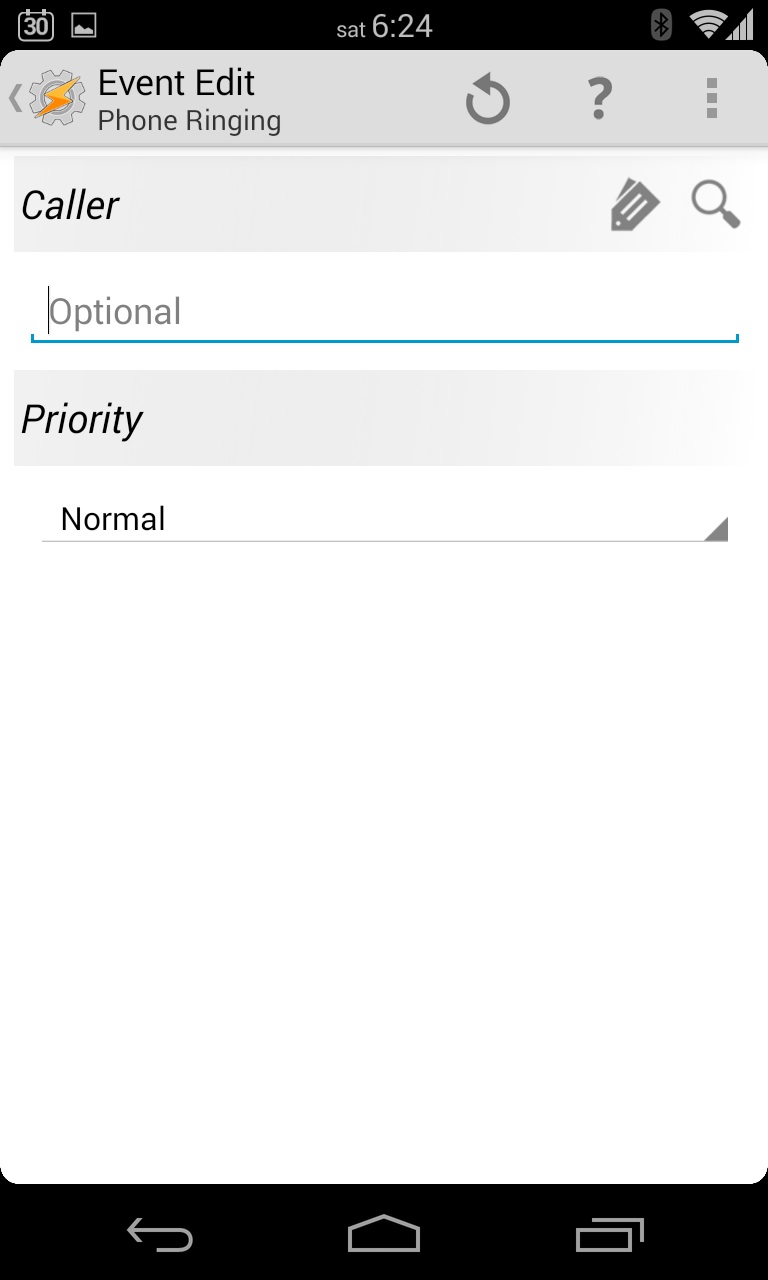
Task: Tap the revert changes circular arrow
Action: (488, 99)
